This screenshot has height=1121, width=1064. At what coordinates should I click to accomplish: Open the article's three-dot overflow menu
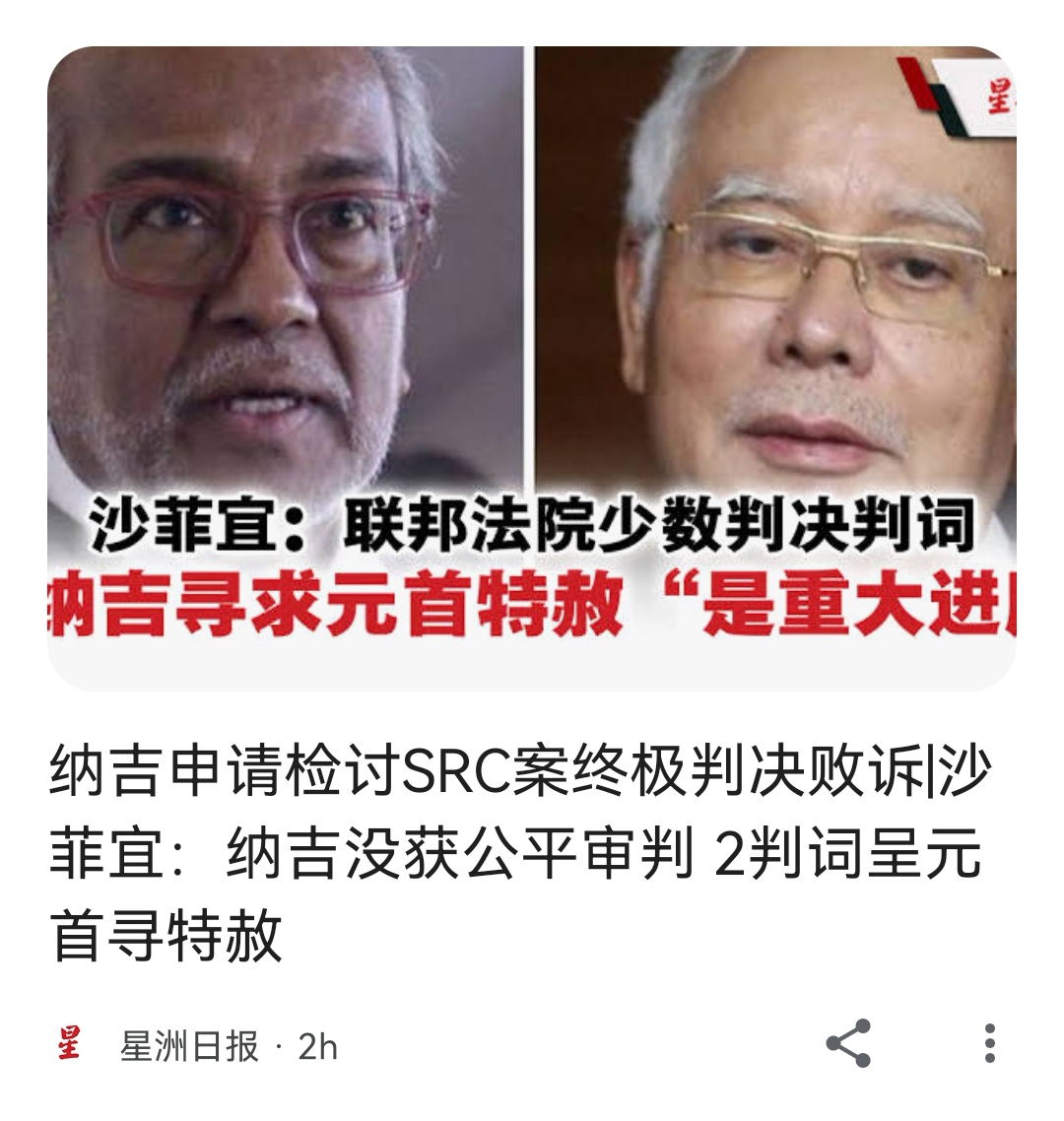click(989, 1043)
